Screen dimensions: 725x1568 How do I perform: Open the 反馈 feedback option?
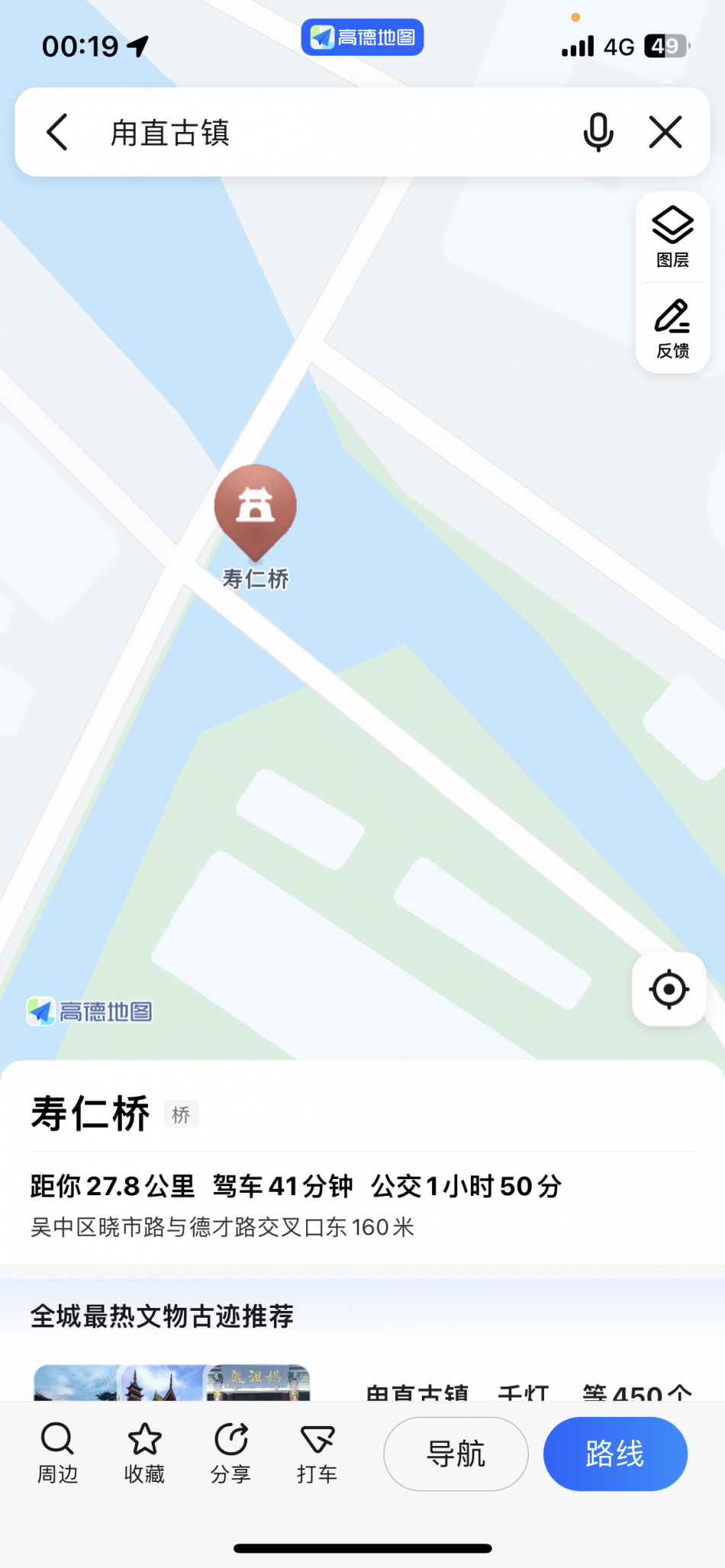[672, 329]
